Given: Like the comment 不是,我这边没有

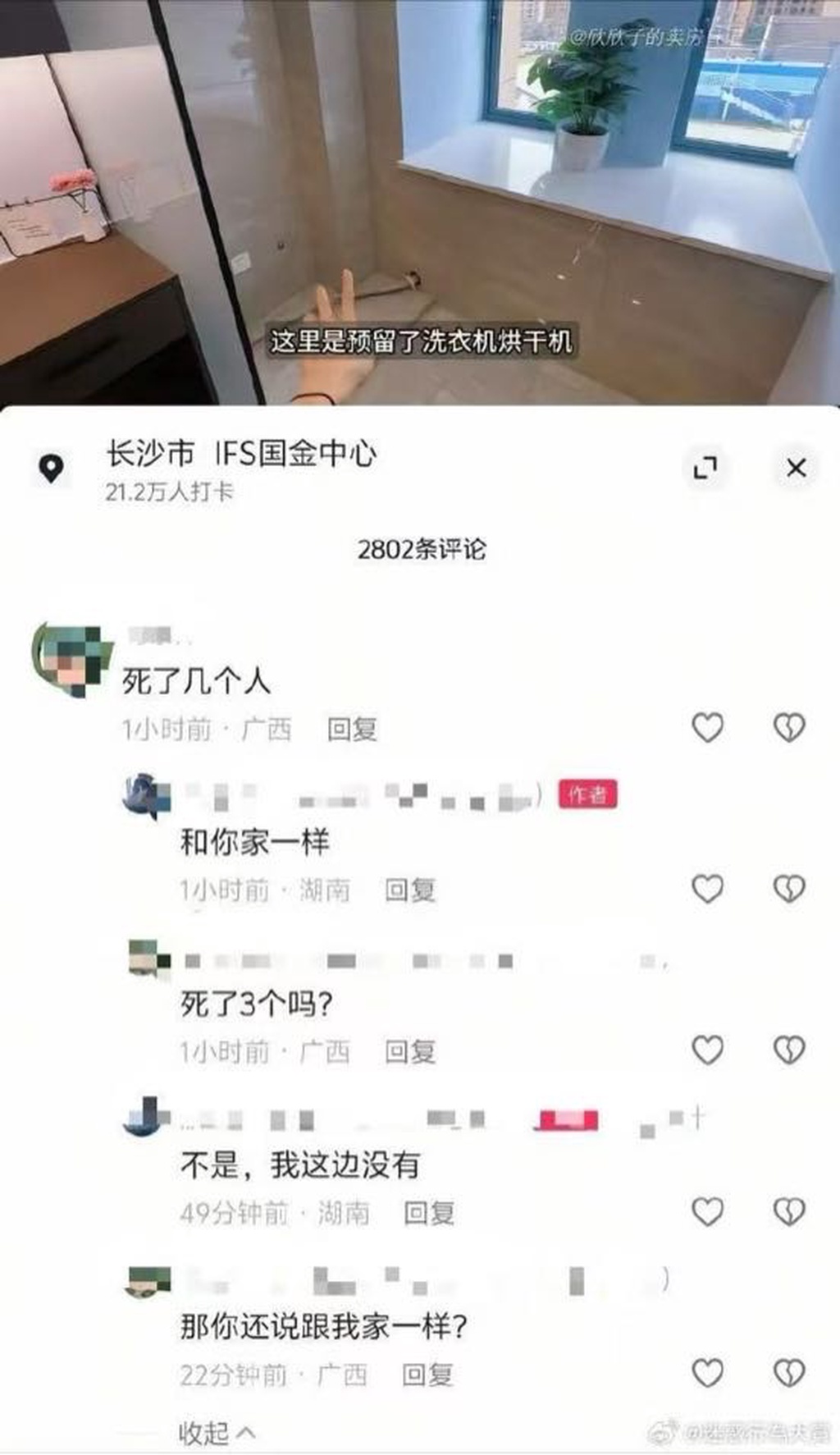Looking at the screenshot, I should [707, 1211].
